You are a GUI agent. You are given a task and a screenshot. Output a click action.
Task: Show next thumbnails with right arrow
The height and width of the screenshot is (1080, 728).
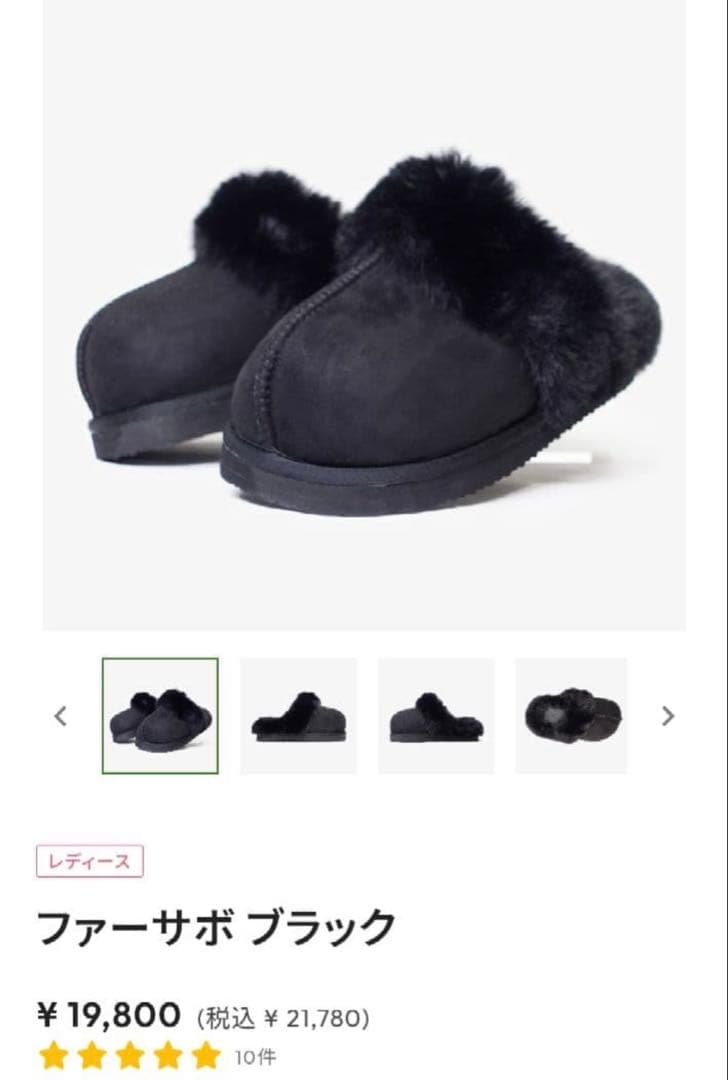point(668,716)
